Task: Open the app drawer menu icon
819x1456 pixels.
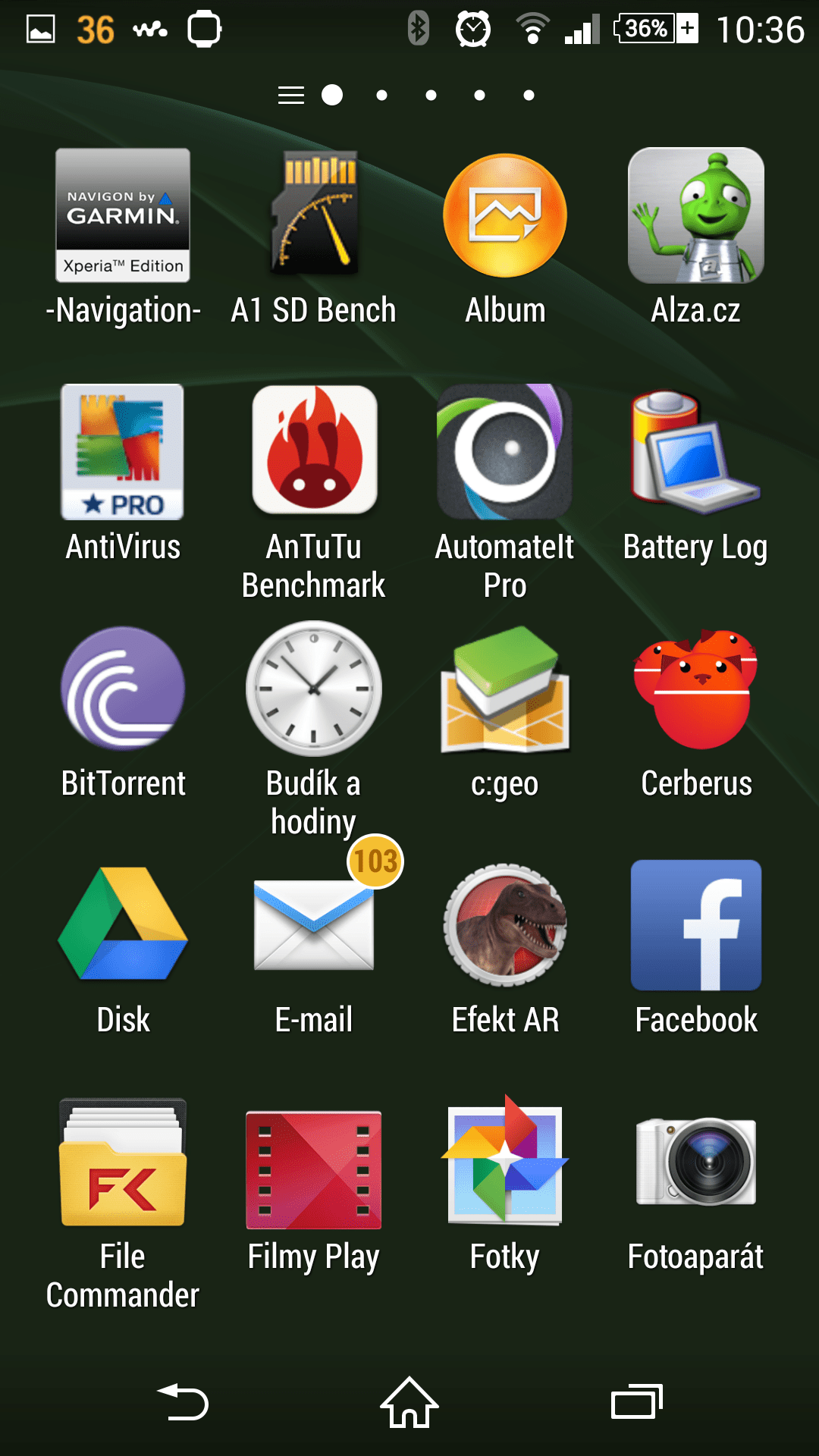Action: [291, 96]
